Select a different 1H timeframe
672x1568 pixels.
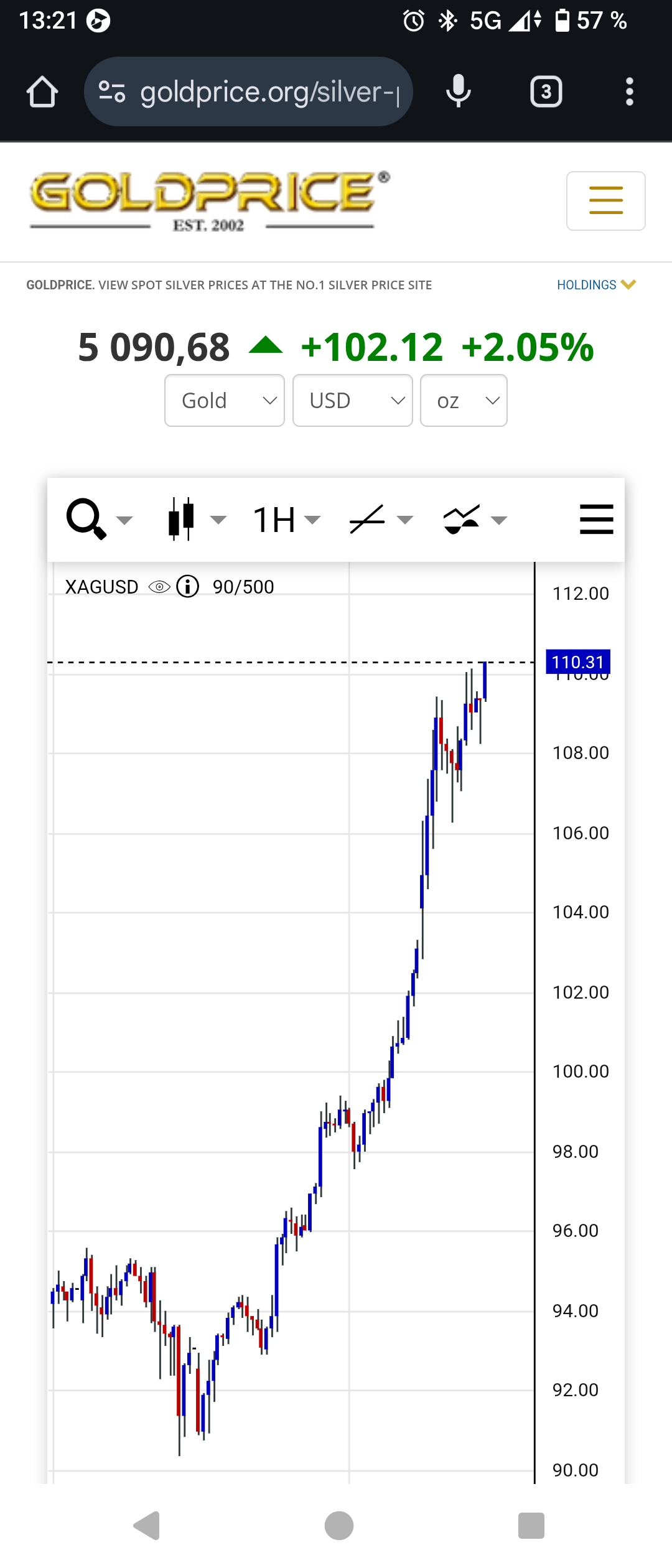[x=286, y=520]
